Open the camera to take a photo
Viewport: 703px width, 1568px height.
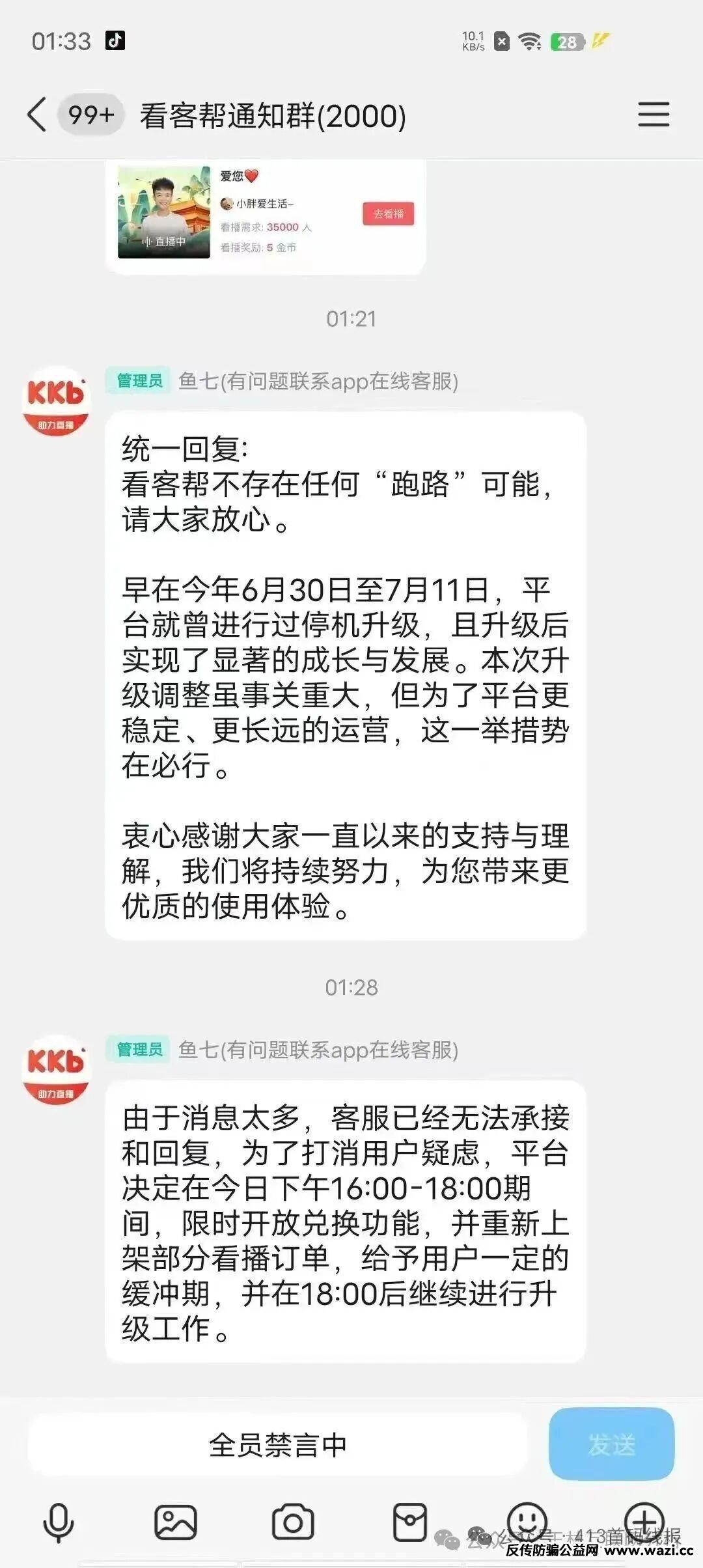pyautogui.click(x=292, y=1522)
